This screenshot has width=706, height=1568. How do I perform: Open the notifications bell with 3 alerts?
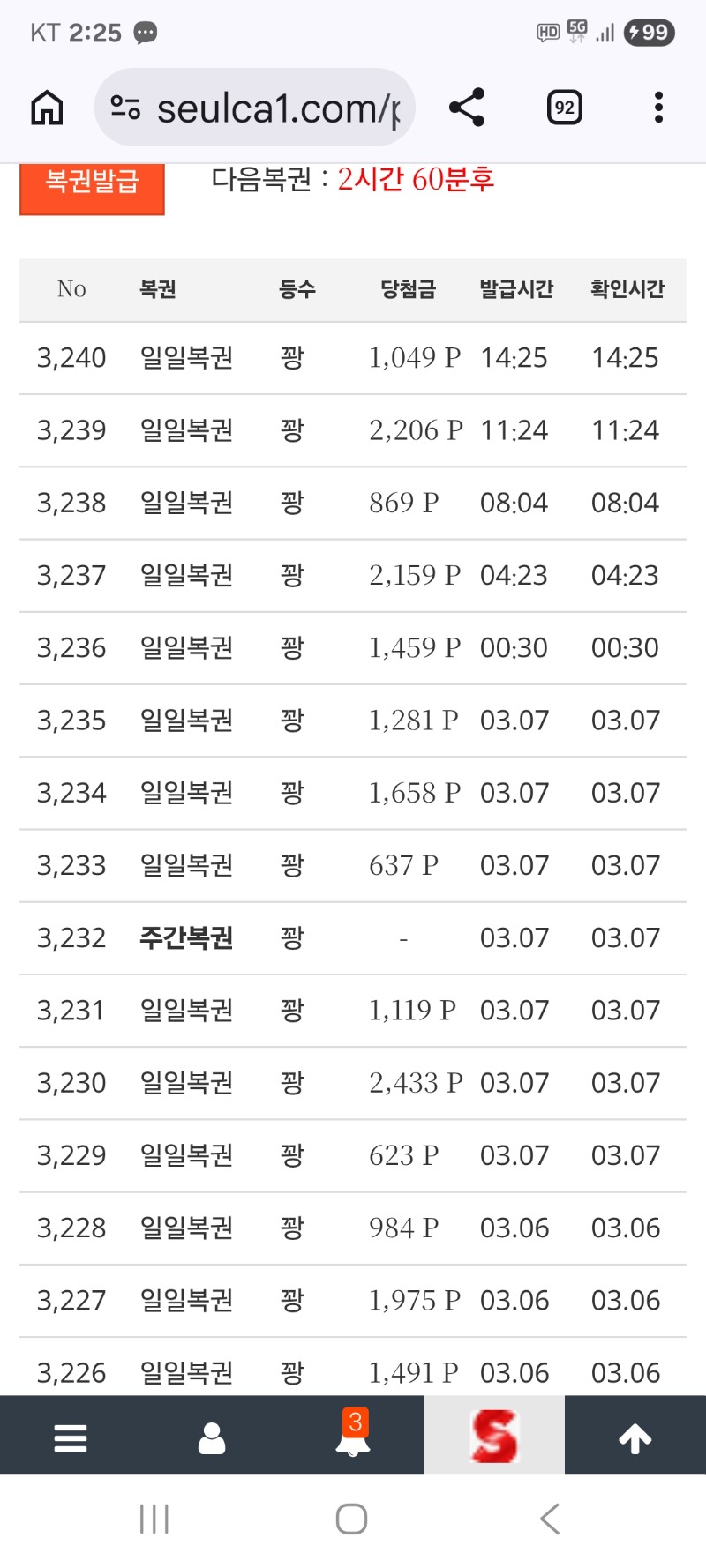pyautogui.click(x=353, y=1437)
